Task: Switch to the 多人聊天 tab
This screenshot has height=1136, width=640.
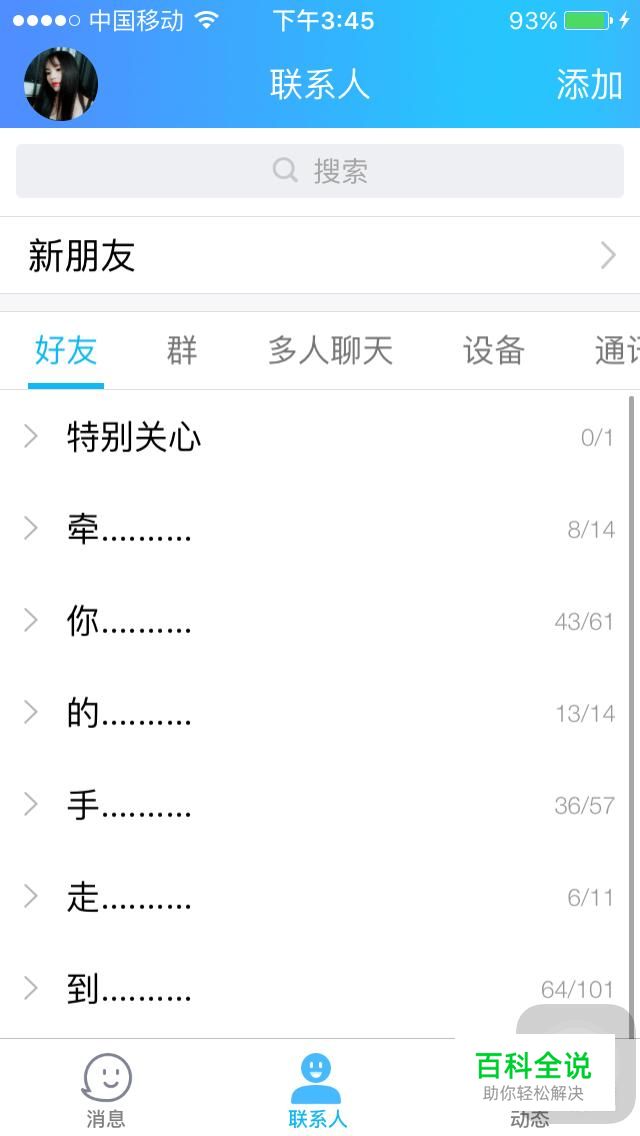Action: (x=330, y=351)
